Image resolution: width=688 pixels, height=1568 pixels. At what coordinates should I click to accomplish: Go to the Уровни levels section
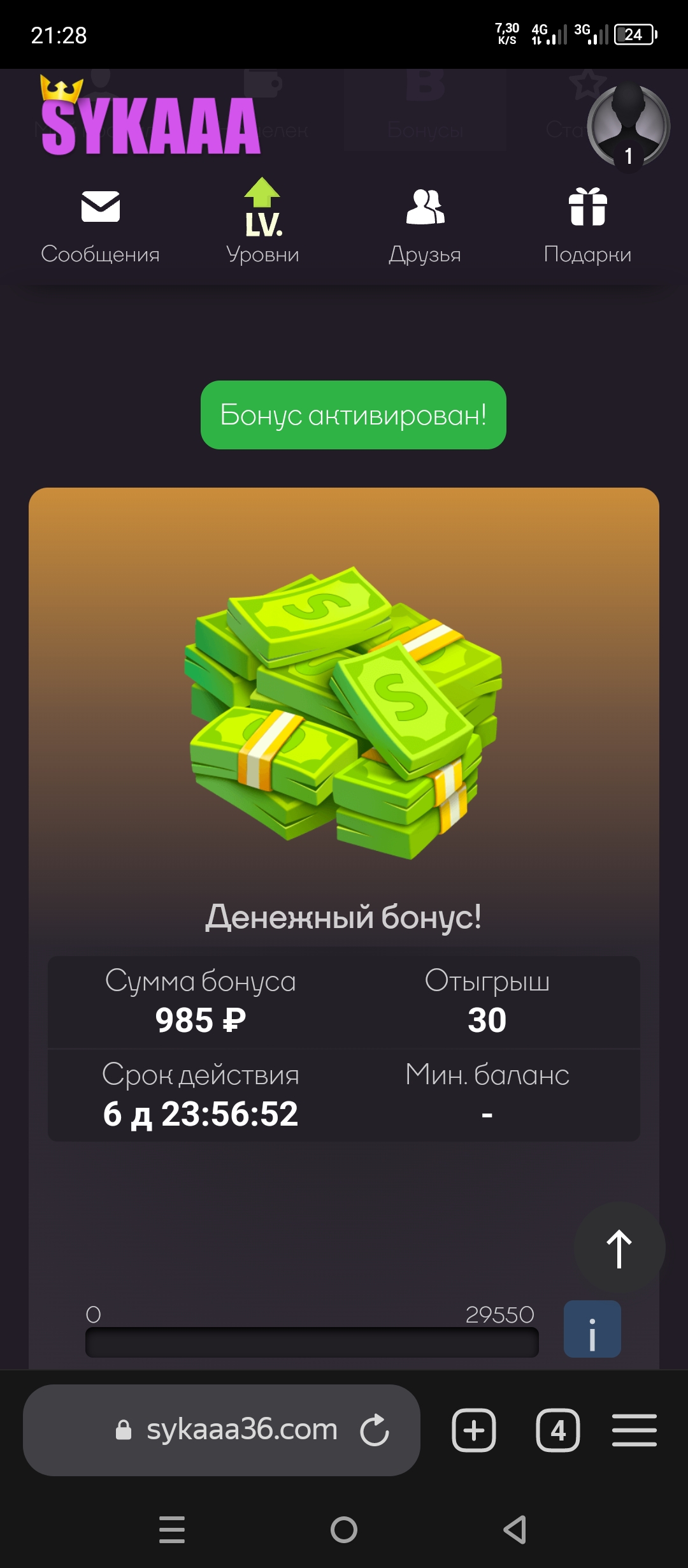pos(262,221)
